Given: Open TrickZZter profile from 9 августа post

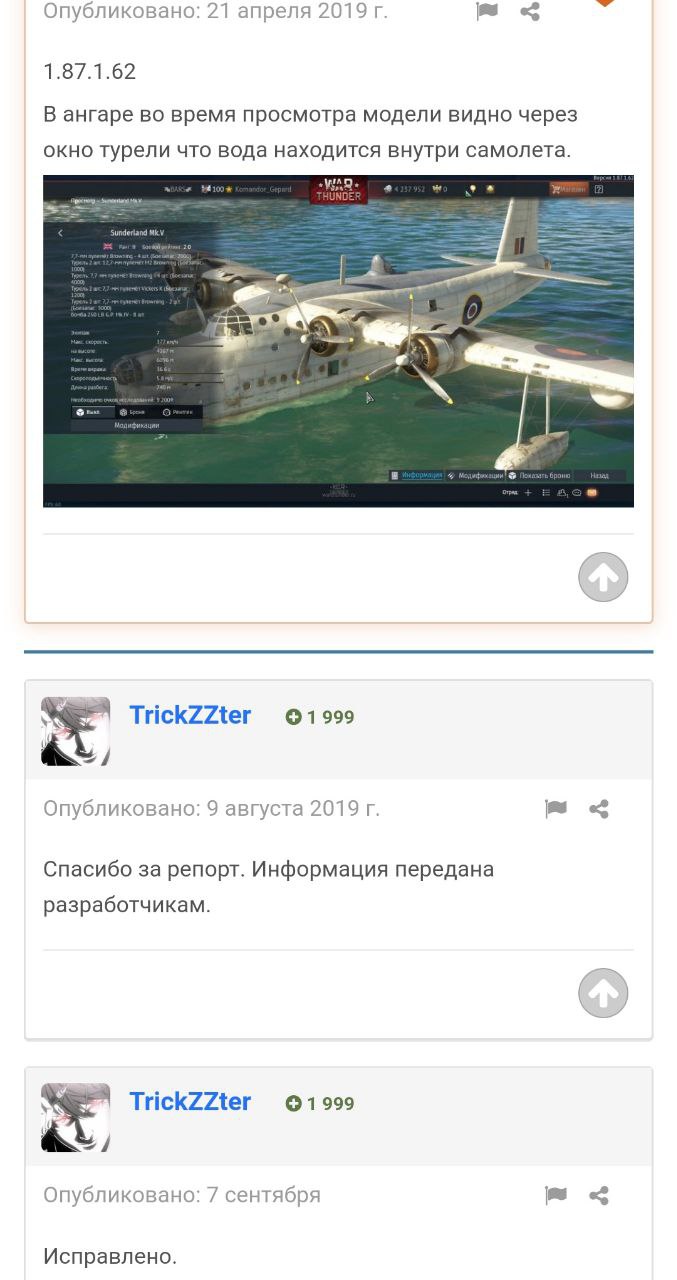Looking at the screenshot, I should [x=190, y=715].
